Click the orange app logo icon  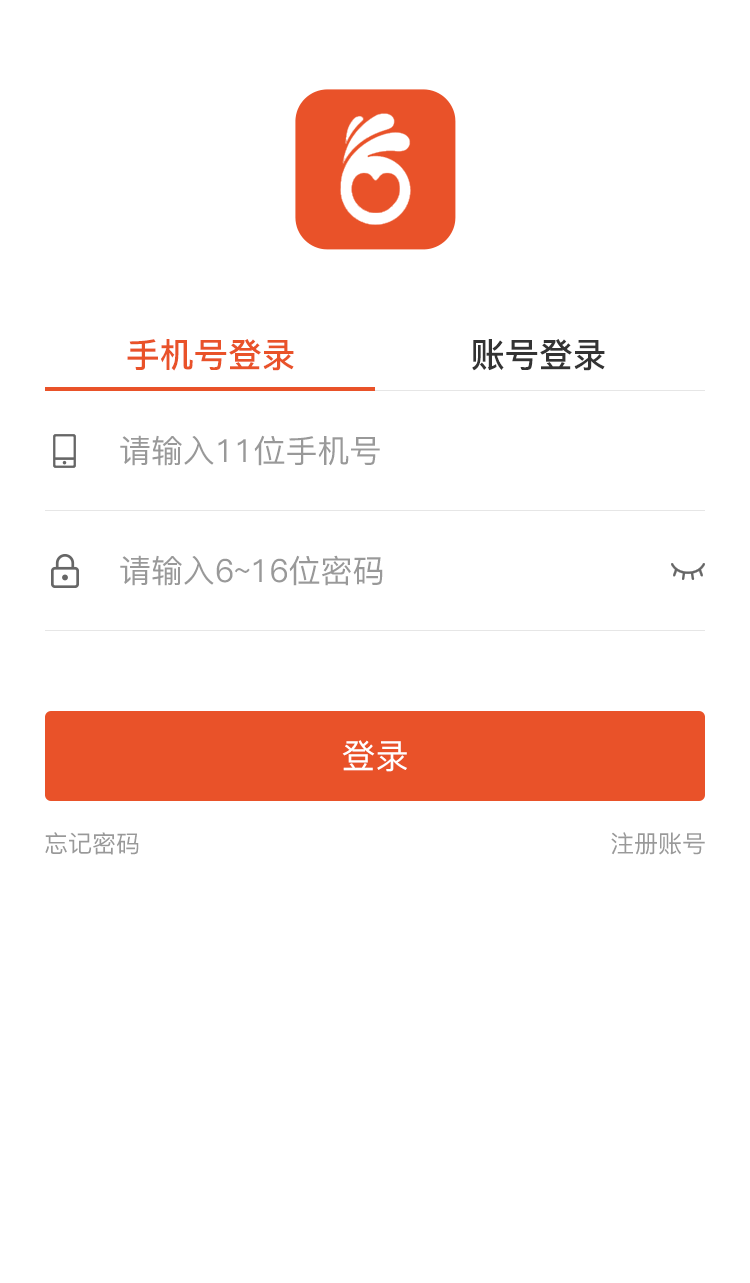point(375,168)
